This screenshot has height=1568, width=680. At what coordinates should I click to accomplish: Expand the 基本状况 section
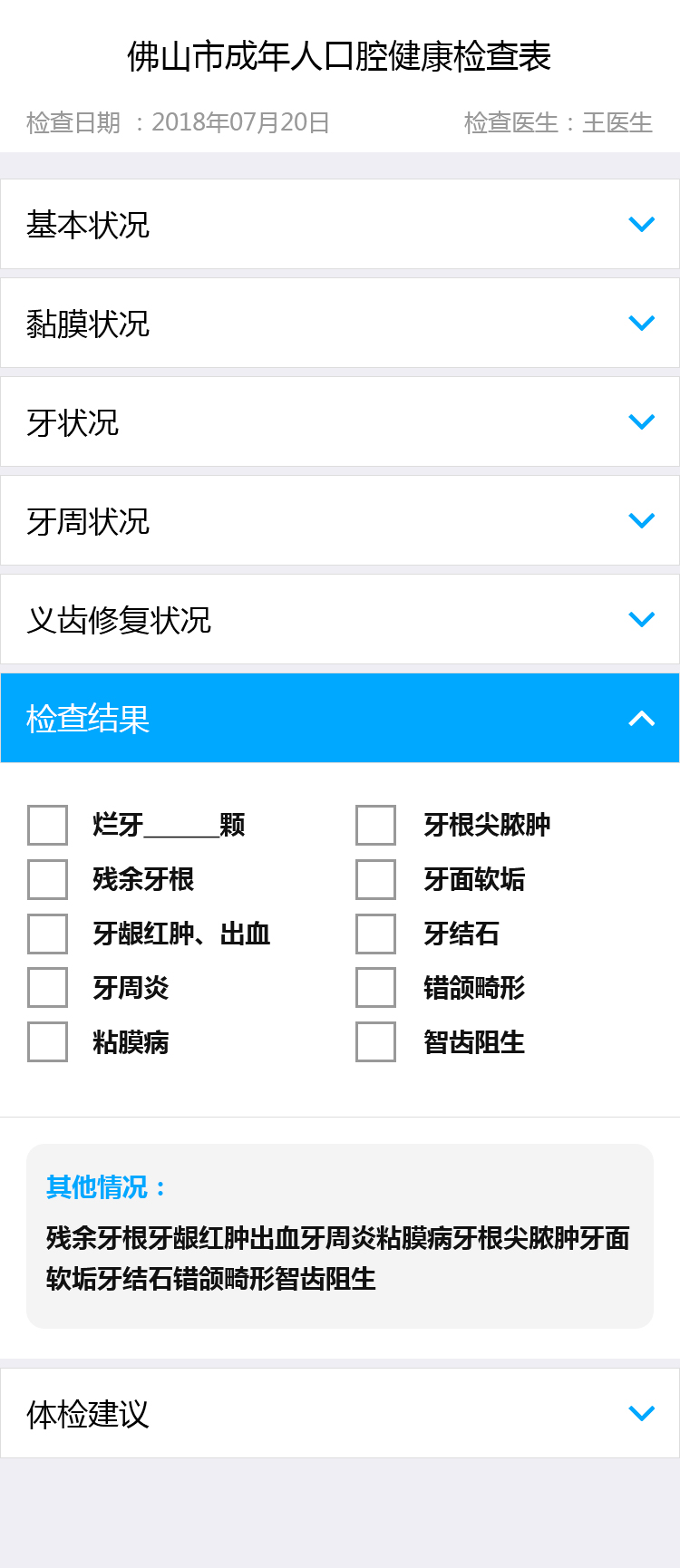641,224
